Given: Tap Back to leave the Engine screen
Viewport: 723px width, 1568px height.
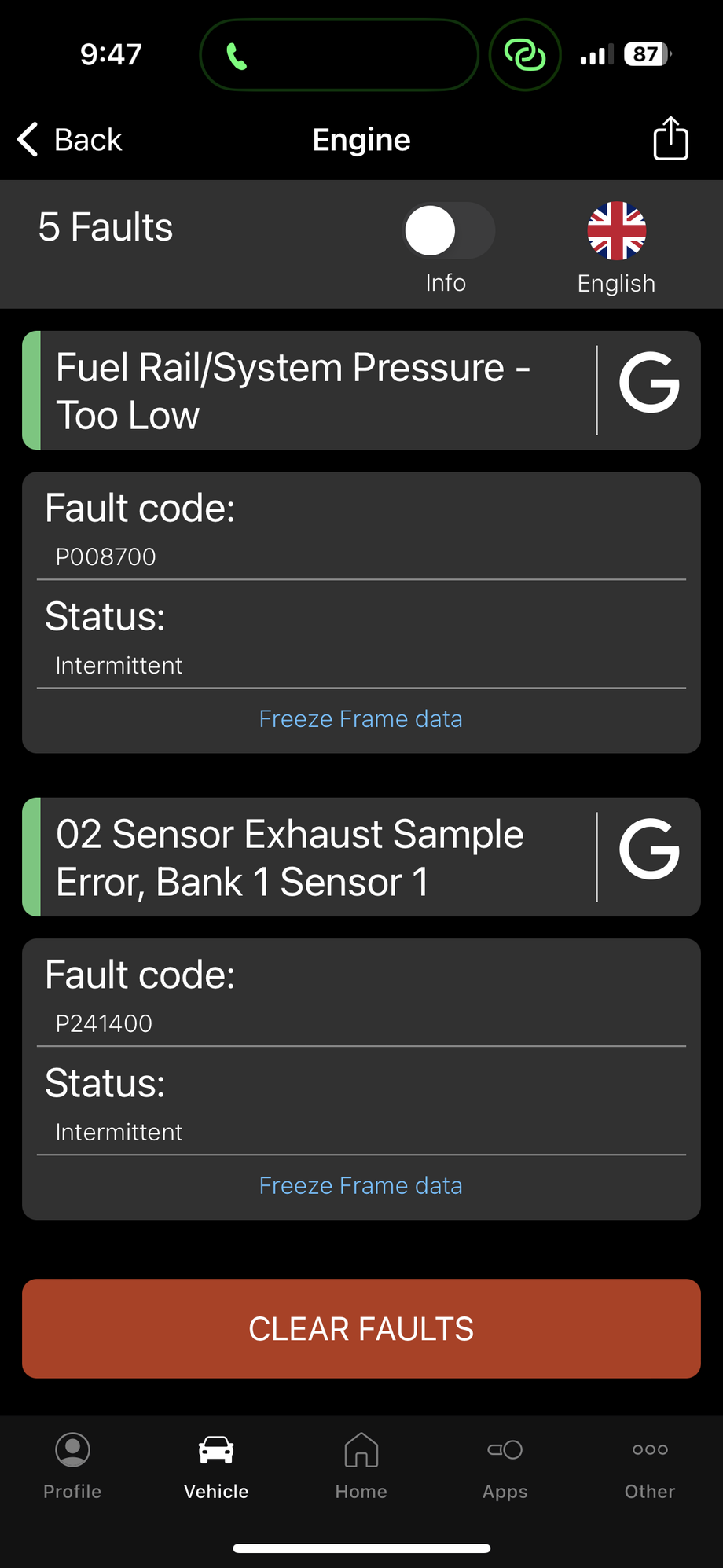Looking at the screenshot, I should [69, 139].
